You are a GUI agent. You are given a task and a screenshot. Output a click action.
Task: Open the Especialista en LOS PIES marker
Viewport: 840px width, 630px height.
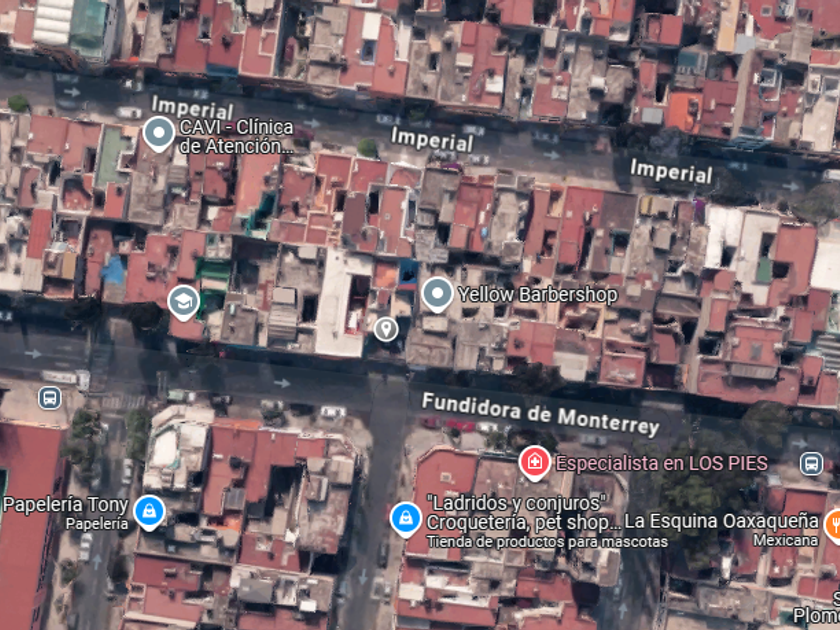coord(535,463)
